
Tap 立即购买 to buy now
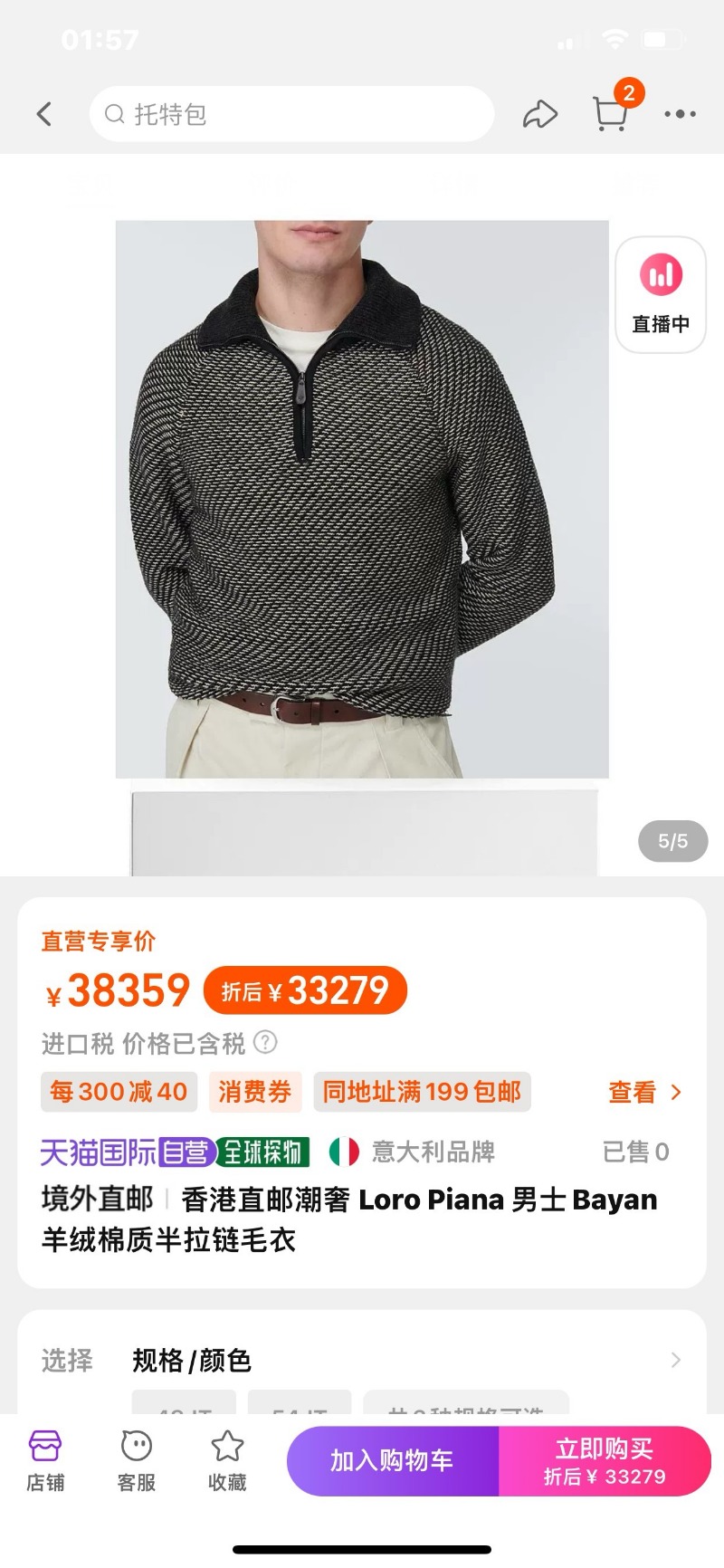[x=605, y=1460]
